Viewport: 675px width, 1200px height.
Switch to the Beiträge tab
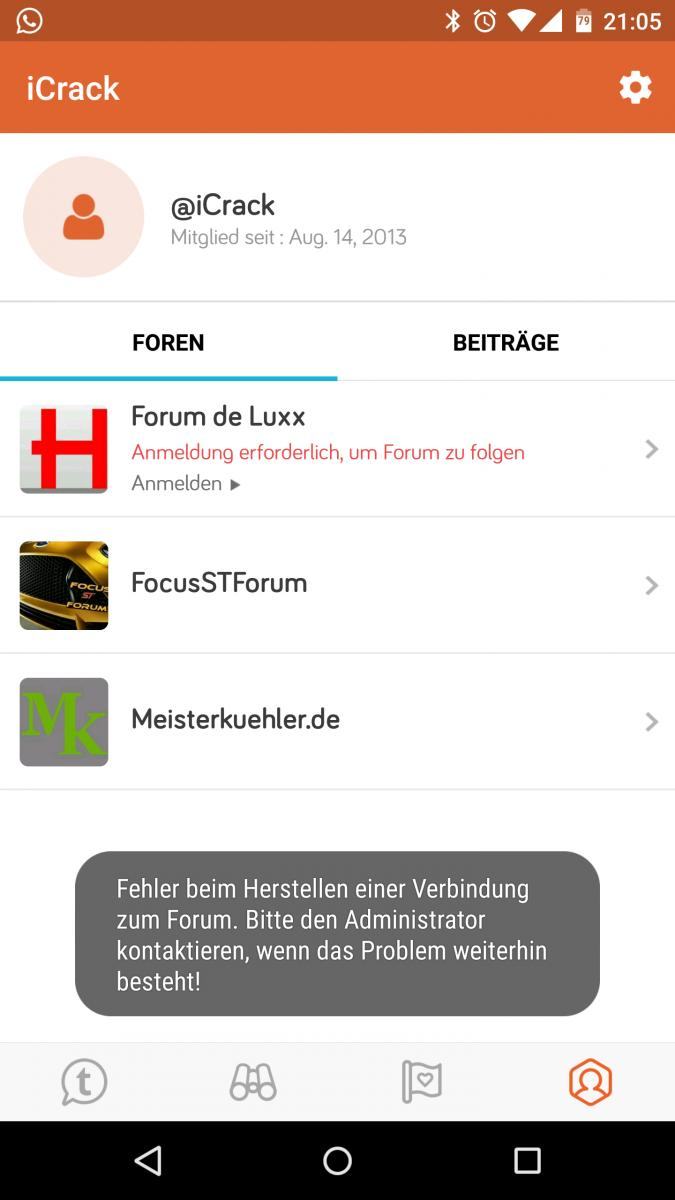click(506, 342)
